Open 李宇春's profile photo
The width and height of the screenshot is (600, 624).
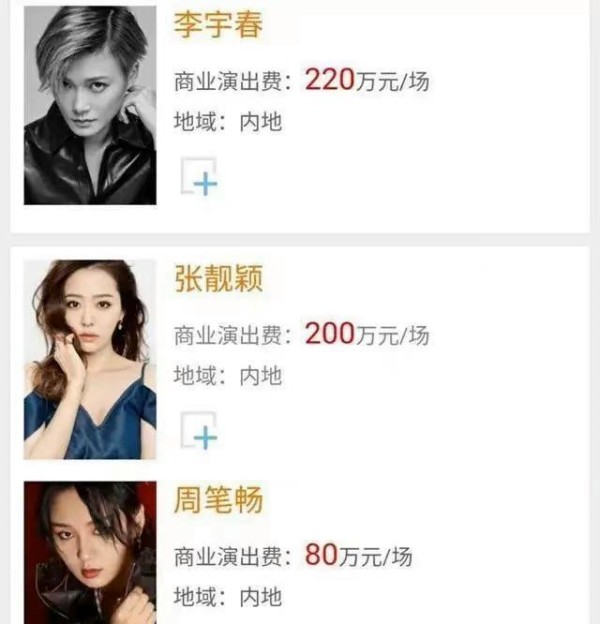90,105
